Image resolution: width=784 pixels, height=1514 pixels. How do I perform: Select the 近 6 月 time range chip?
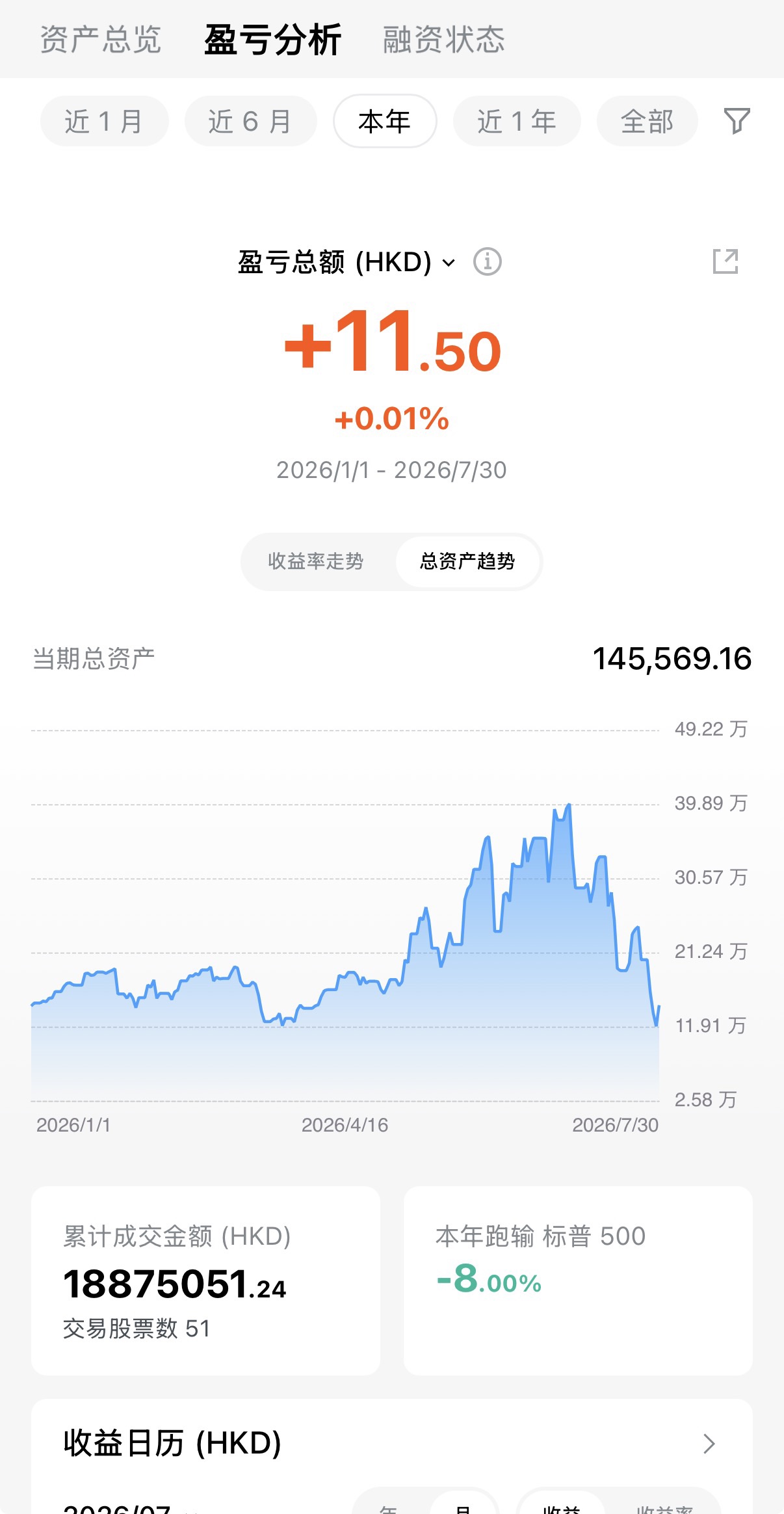[250, 122]
